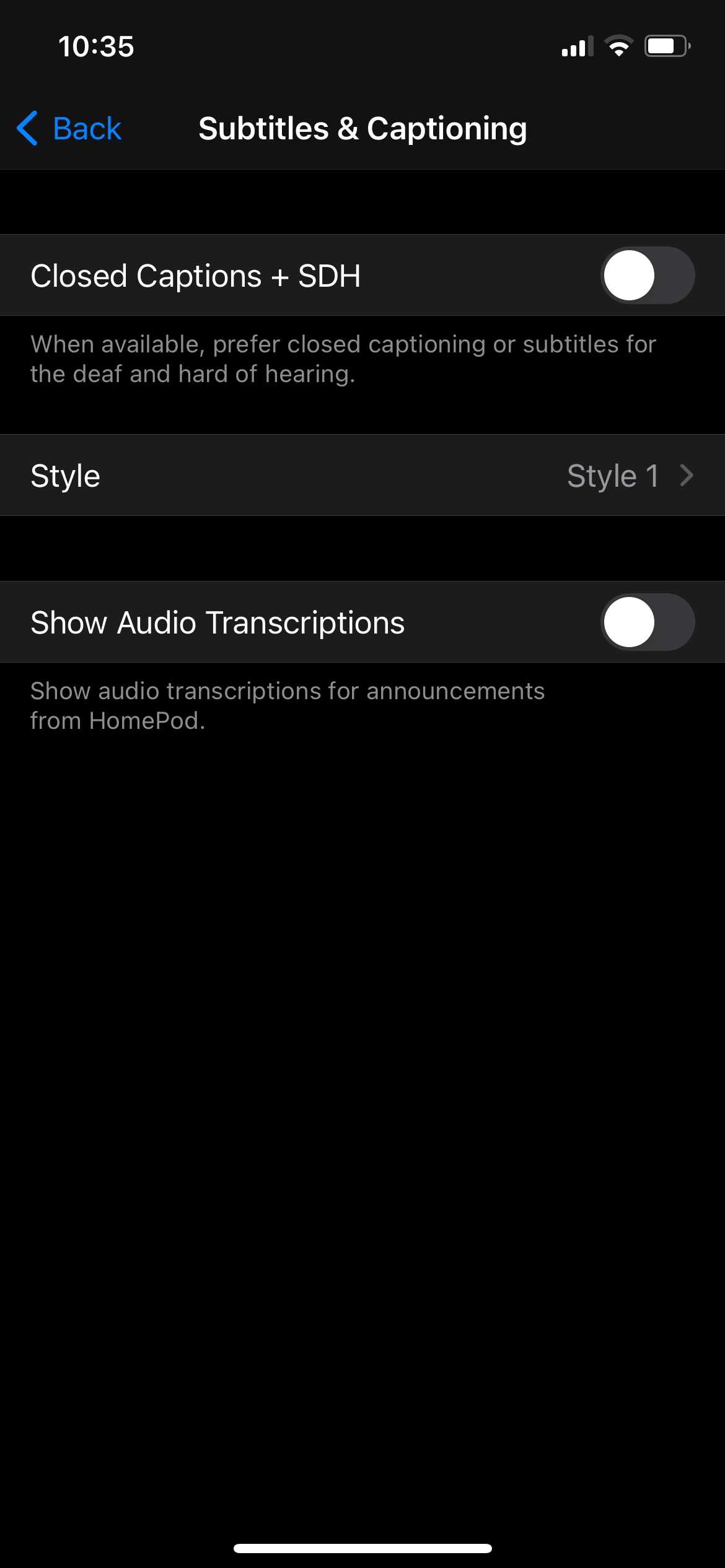Turn on Show Audio Transcriptions

point(647,622)
